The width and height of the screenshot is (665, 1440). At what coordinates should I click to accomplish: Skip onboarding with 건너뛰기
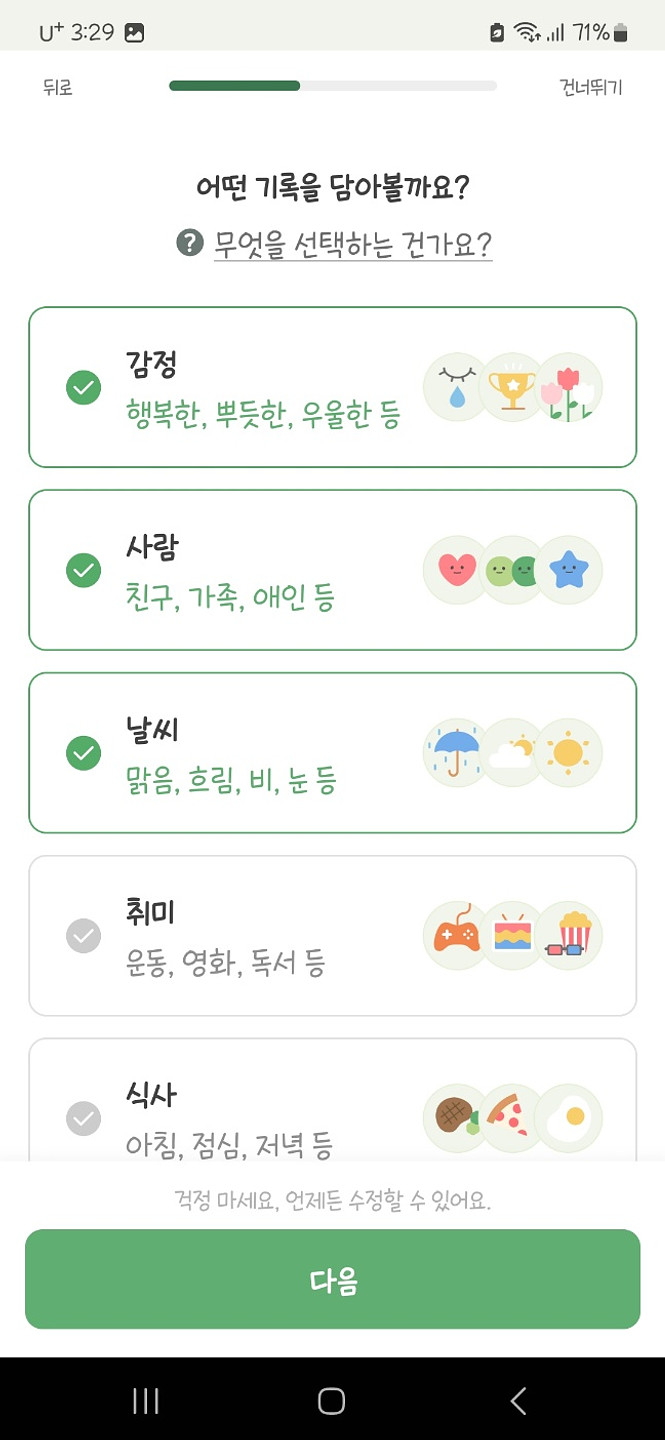[x=591, y=88]
